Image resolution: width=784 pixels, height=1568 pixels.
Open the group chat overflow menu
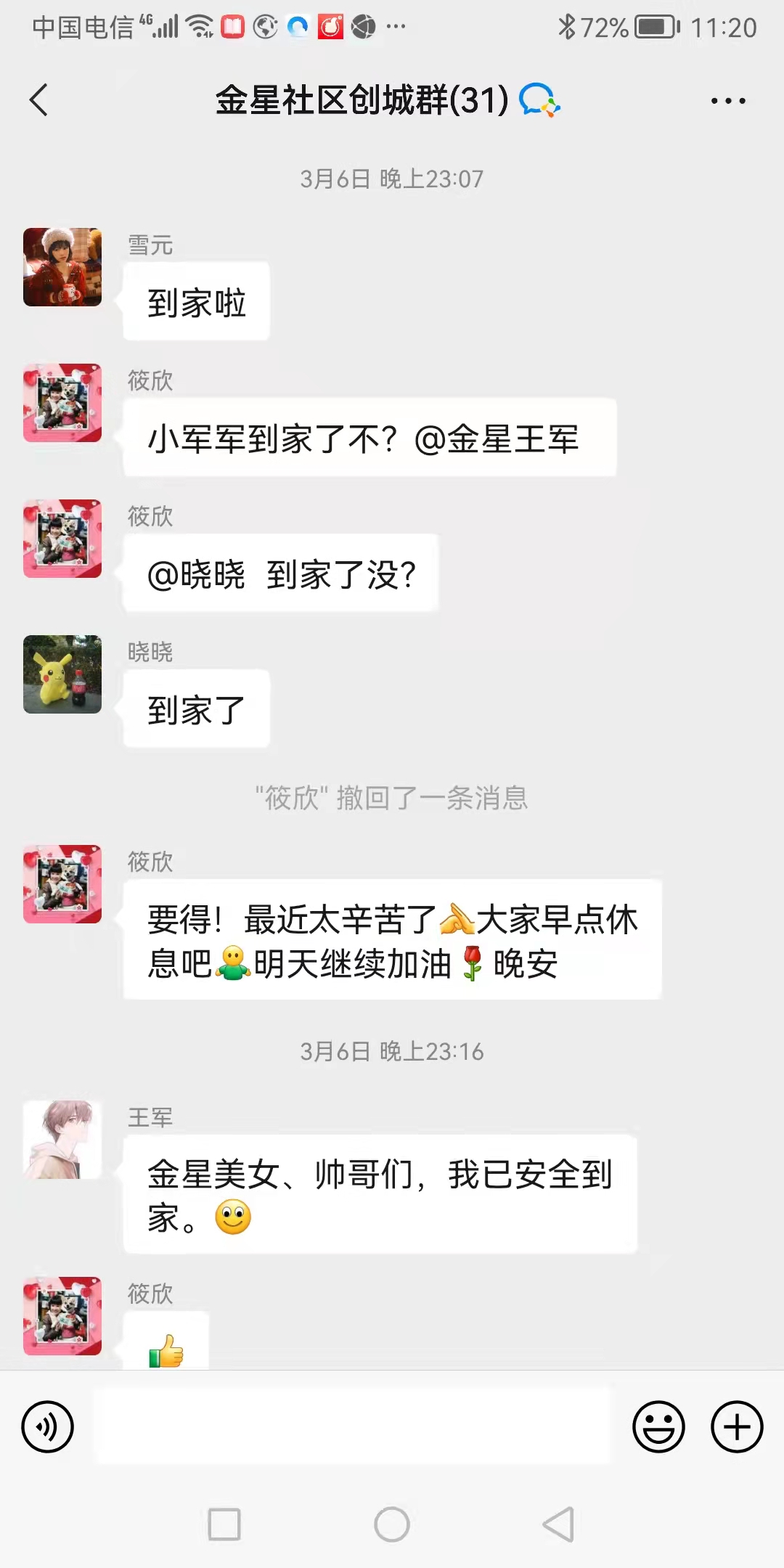727,101
